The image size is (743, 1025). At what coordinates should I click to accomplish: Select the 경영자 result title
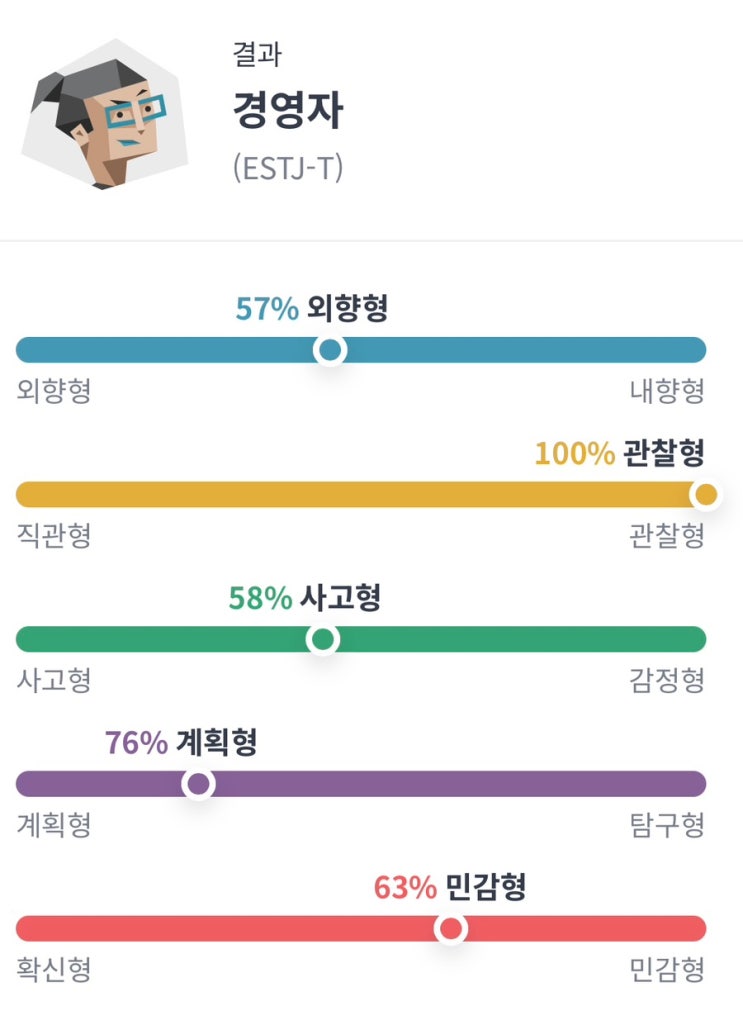click(290, 112)
